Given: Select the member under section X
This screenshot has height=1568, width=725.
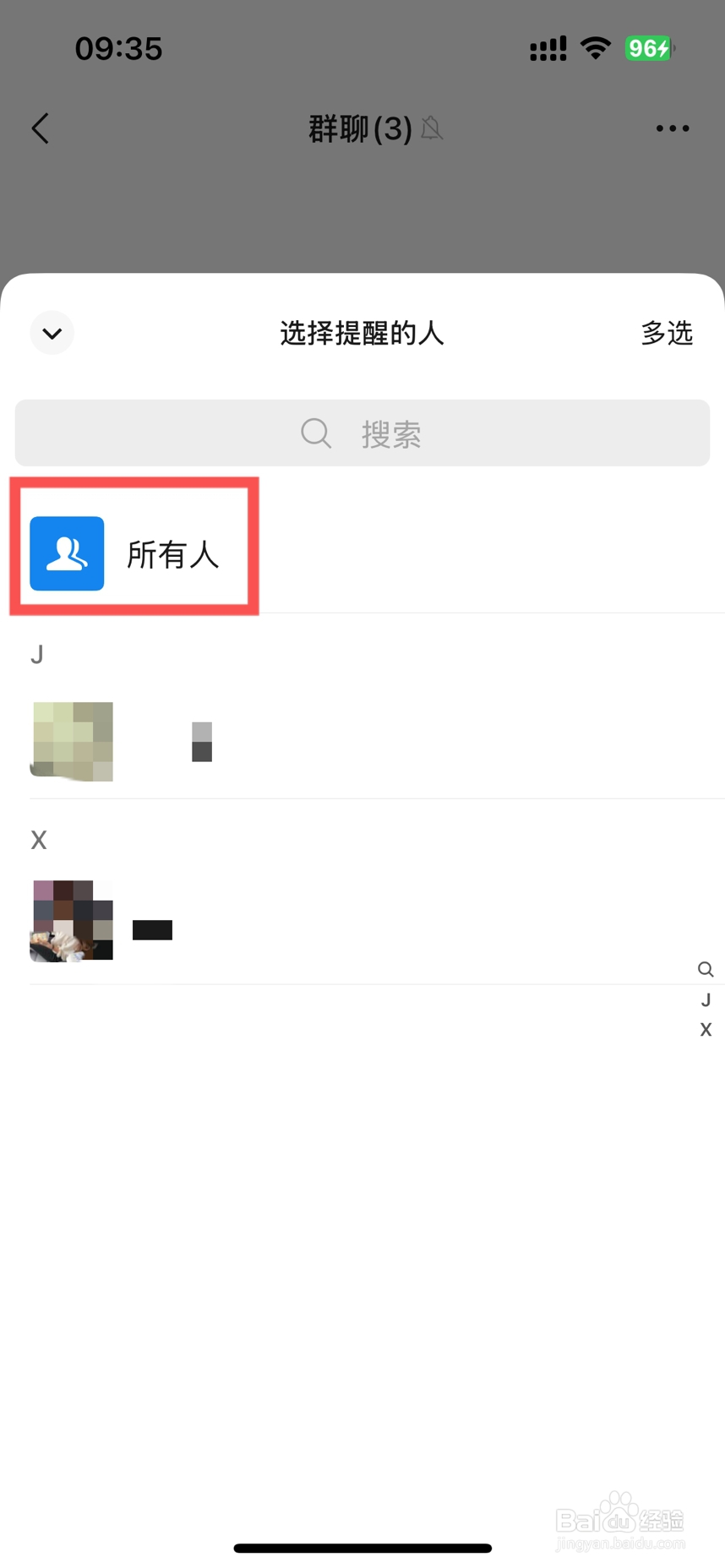Looking at the screenshot, I should [x=72, y=920].
